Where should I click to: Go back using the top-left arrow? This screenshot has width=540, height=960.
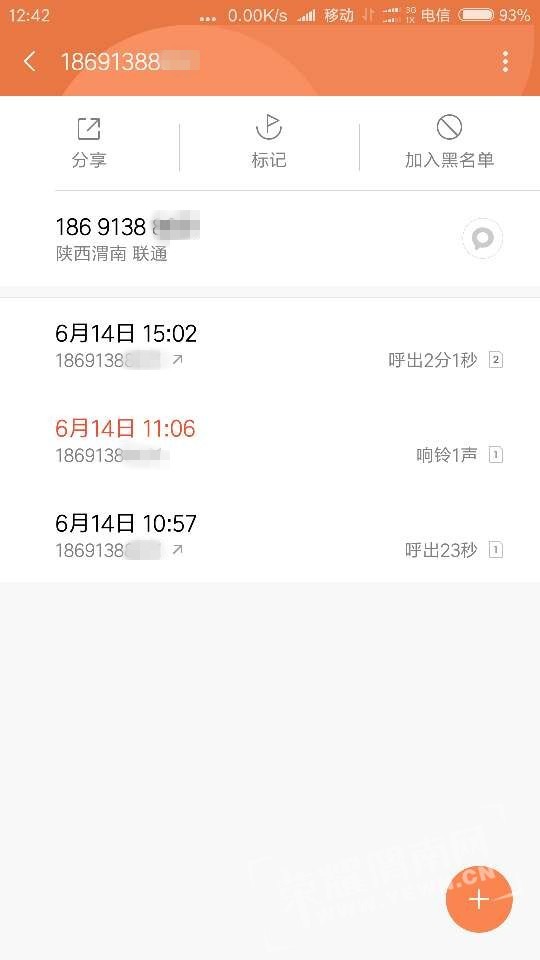point(29,61)
